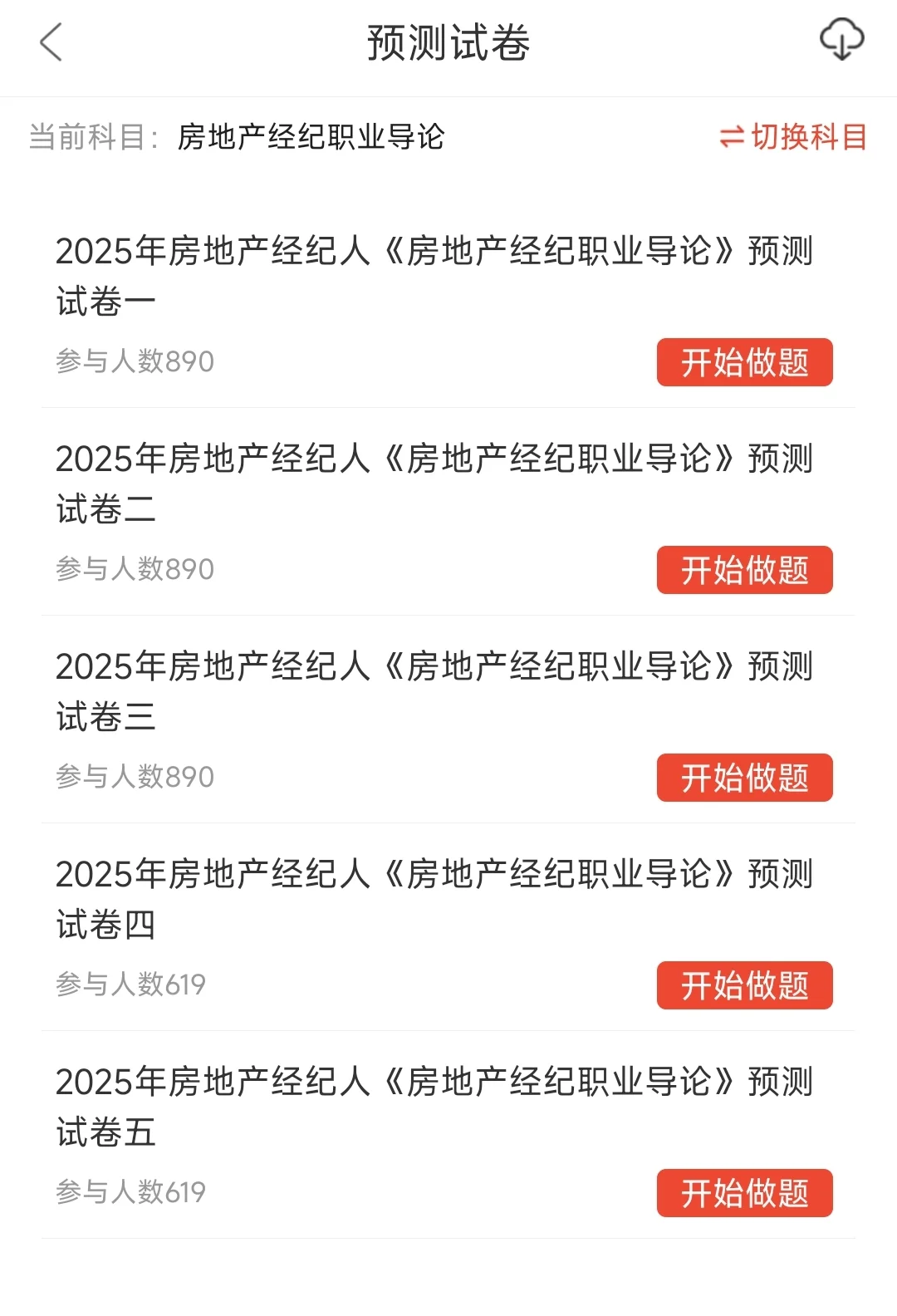Open the cloud download icon
The width and height of the screenshot is (897, 1316).
[x=841, y=41]
